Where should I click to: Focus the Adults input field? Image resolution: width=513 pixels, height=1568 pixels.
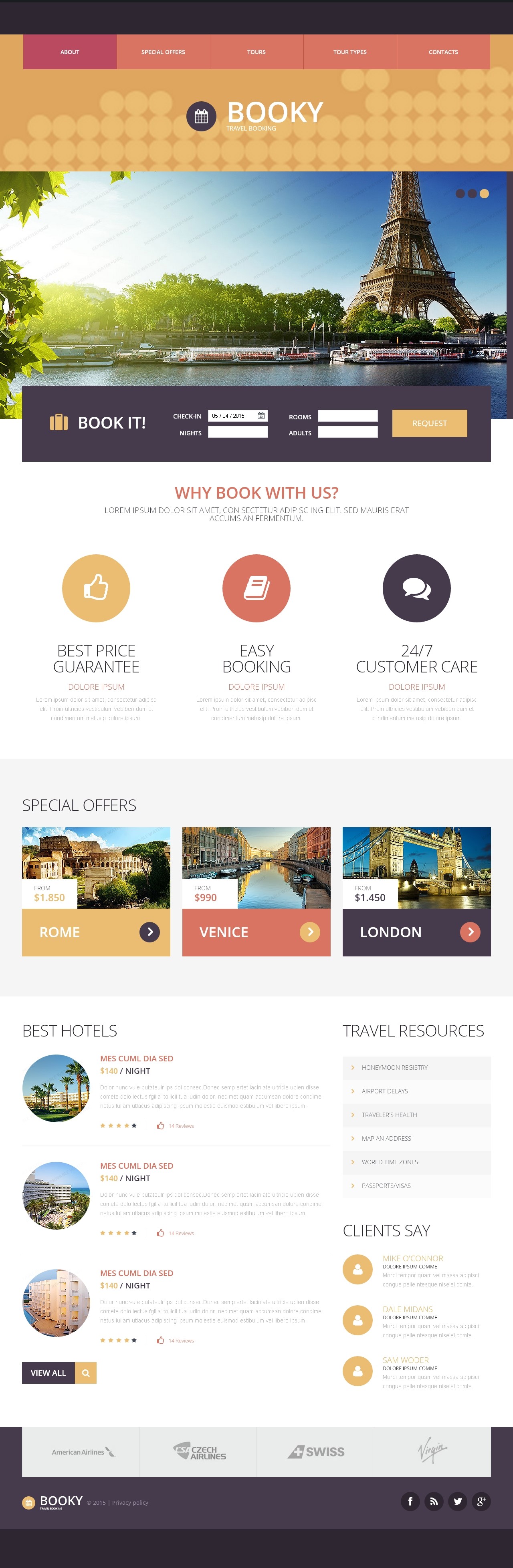pos(347,432)
